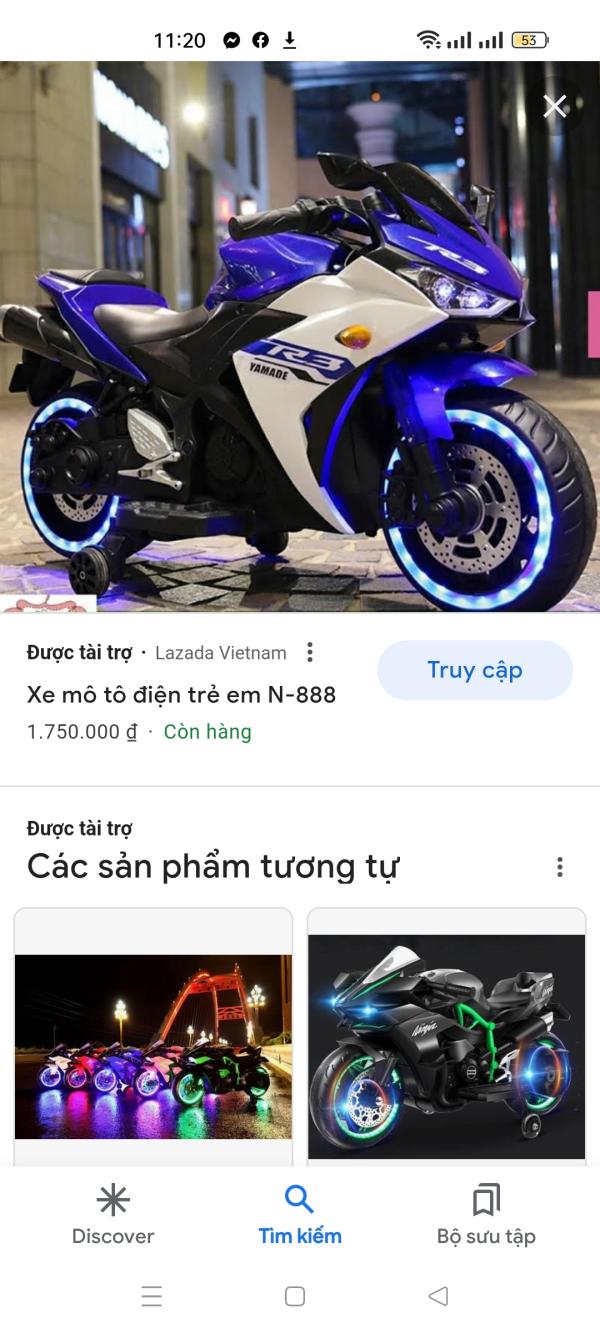The height and width of the screenshot is (1333, 600).
Task: Tap the system back button
Action: pyautogui.click(x=438, y=1296)
